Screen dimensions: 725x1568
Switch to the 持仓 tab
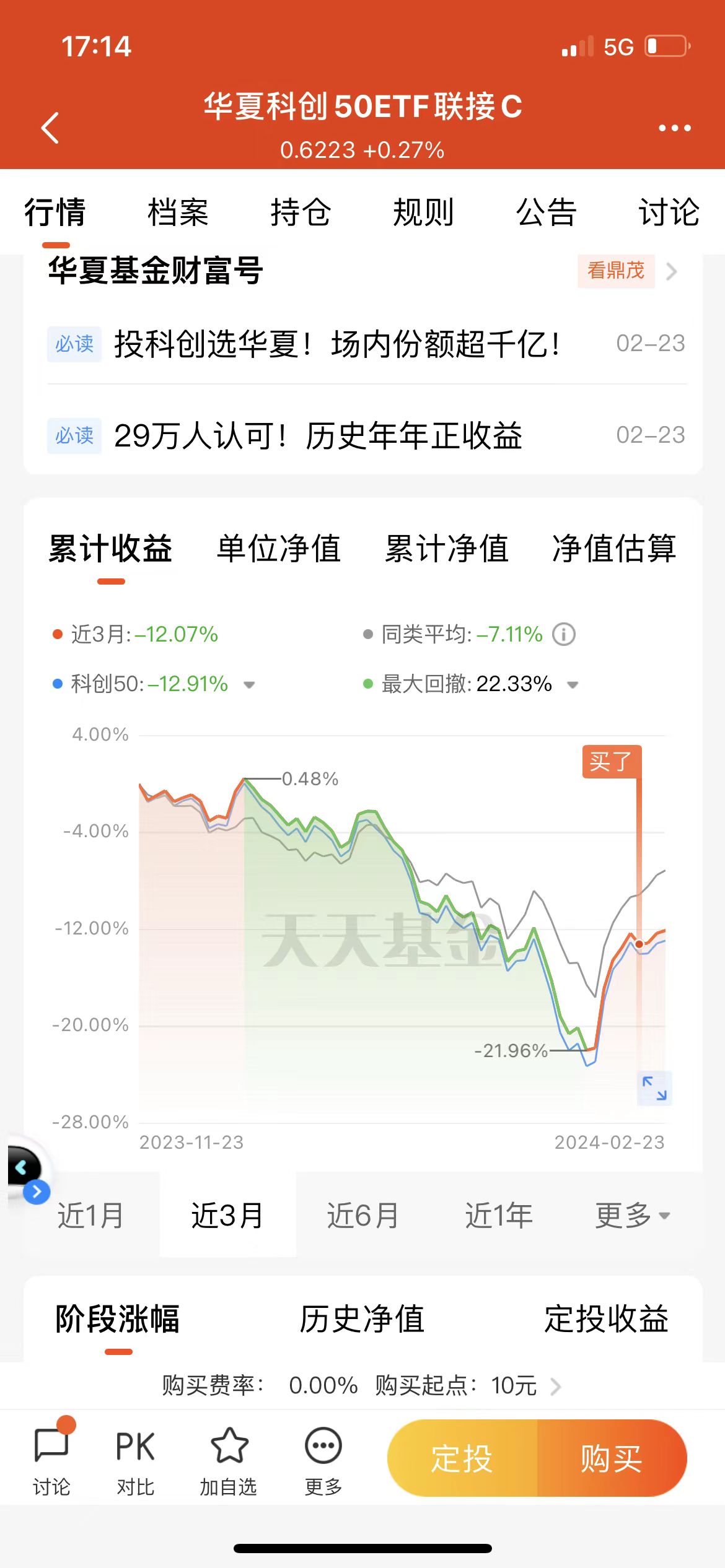[301, 212]
